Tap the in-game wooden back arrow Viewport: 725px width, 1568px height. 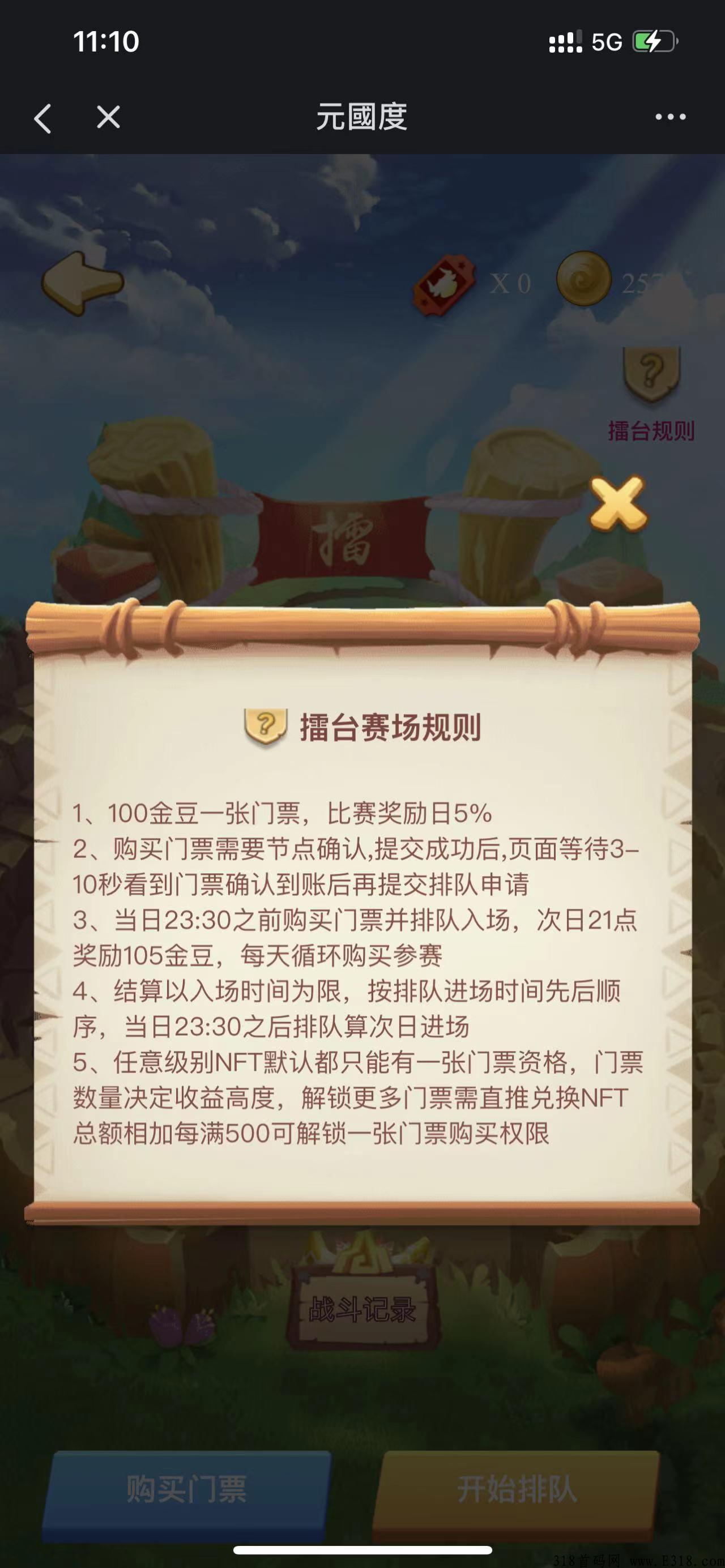(x=82, y=284)
